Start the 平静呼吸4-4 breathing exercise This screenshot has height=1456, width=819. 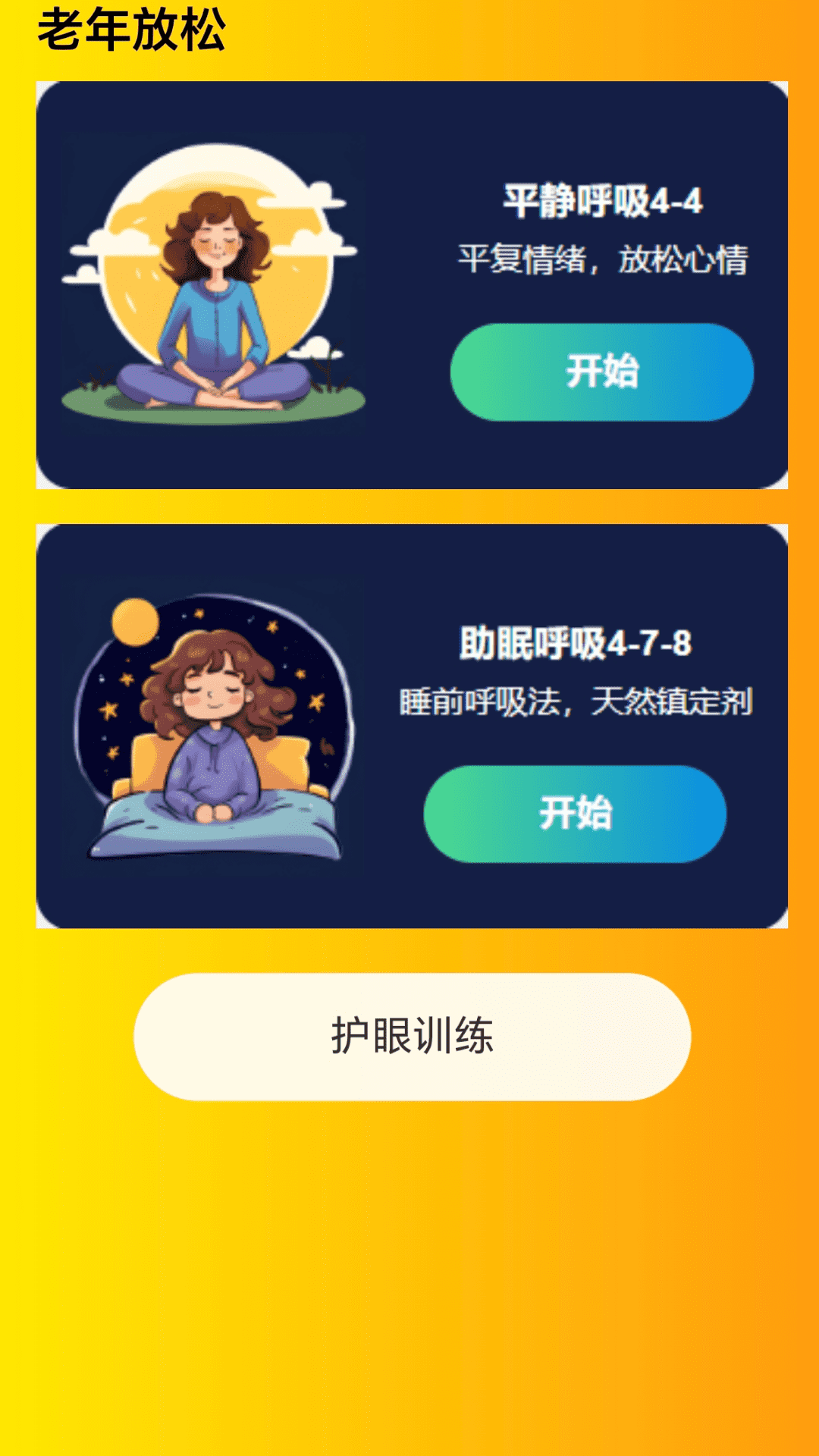click(x=602, y=372)
